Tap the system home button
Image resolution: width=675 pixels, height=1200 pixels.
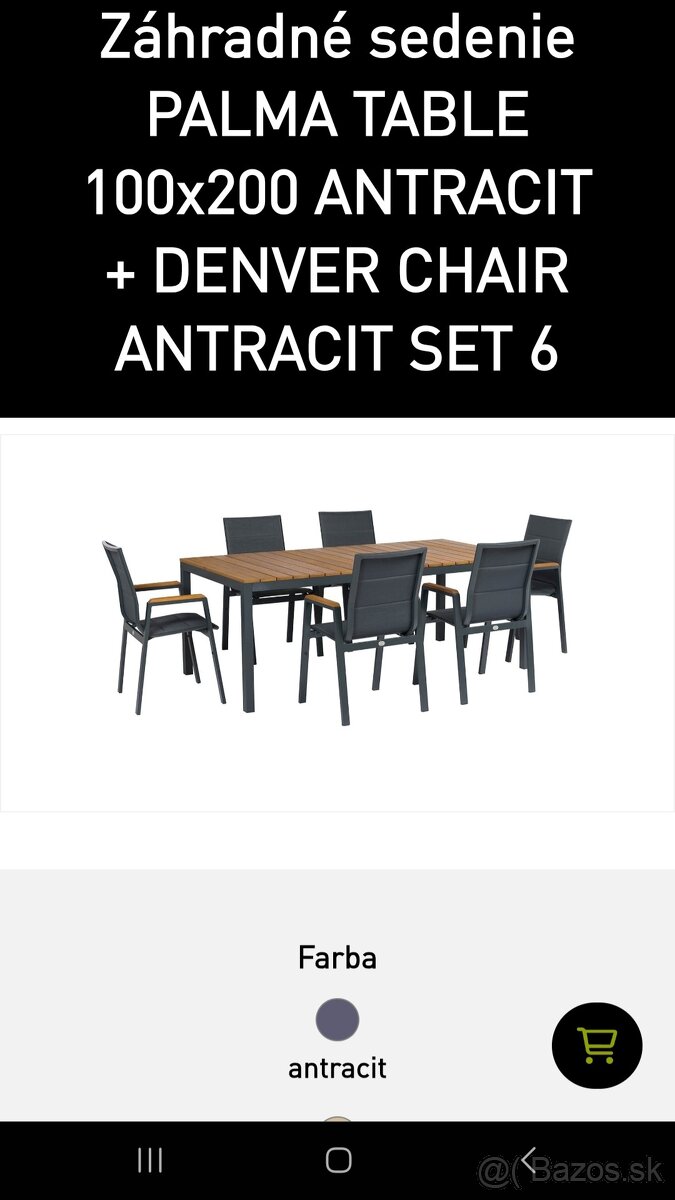(338, 1160)
